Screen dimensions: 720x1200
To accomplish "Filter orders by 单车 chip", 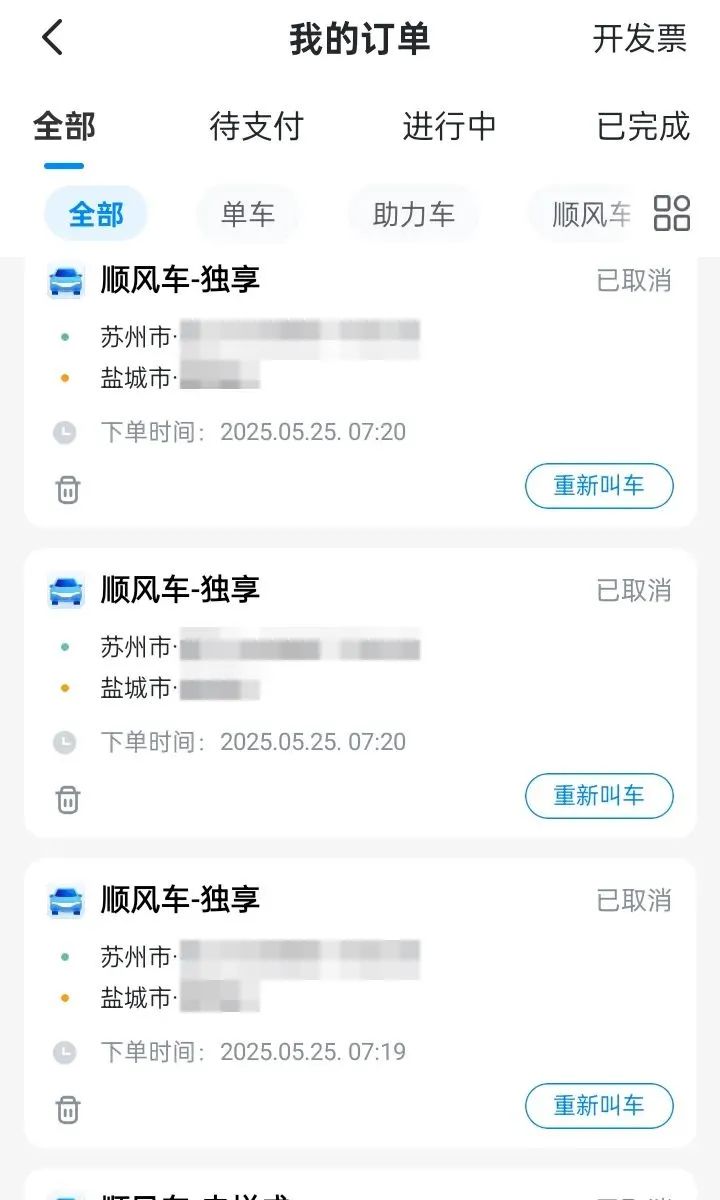I will click(x=247, y=214).
